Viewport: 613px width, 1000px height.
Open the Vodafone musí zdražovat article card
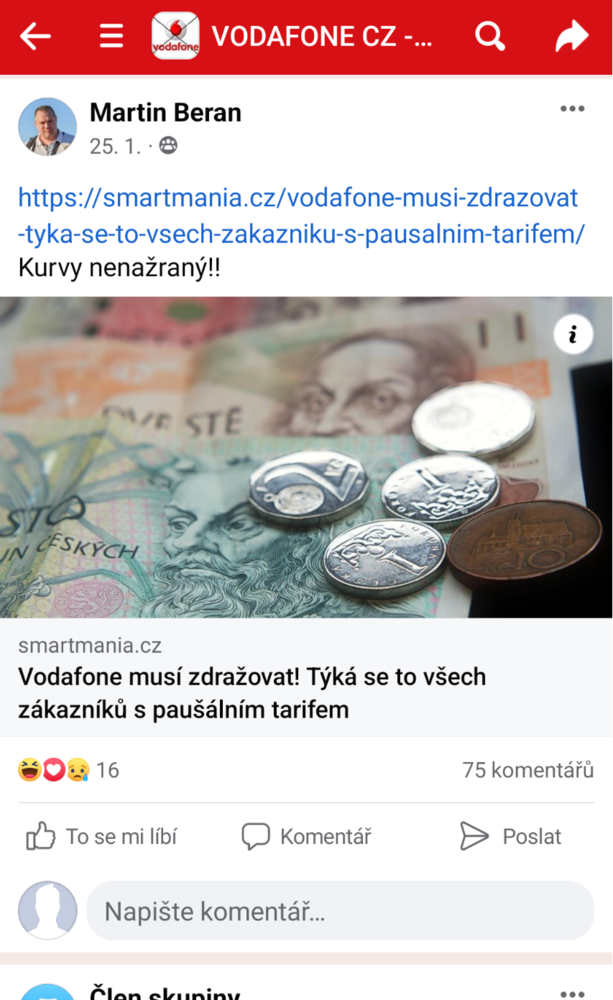click(x=306, y=677)
